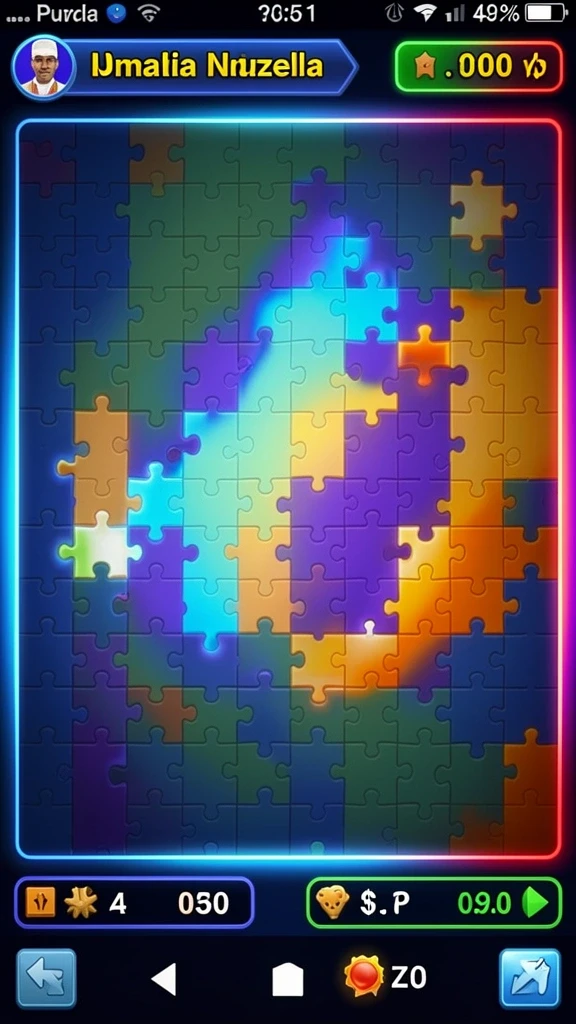Select the light green puzzle piece at left
The height and width of the screenshot is (1024, 576).
[100, 547]
